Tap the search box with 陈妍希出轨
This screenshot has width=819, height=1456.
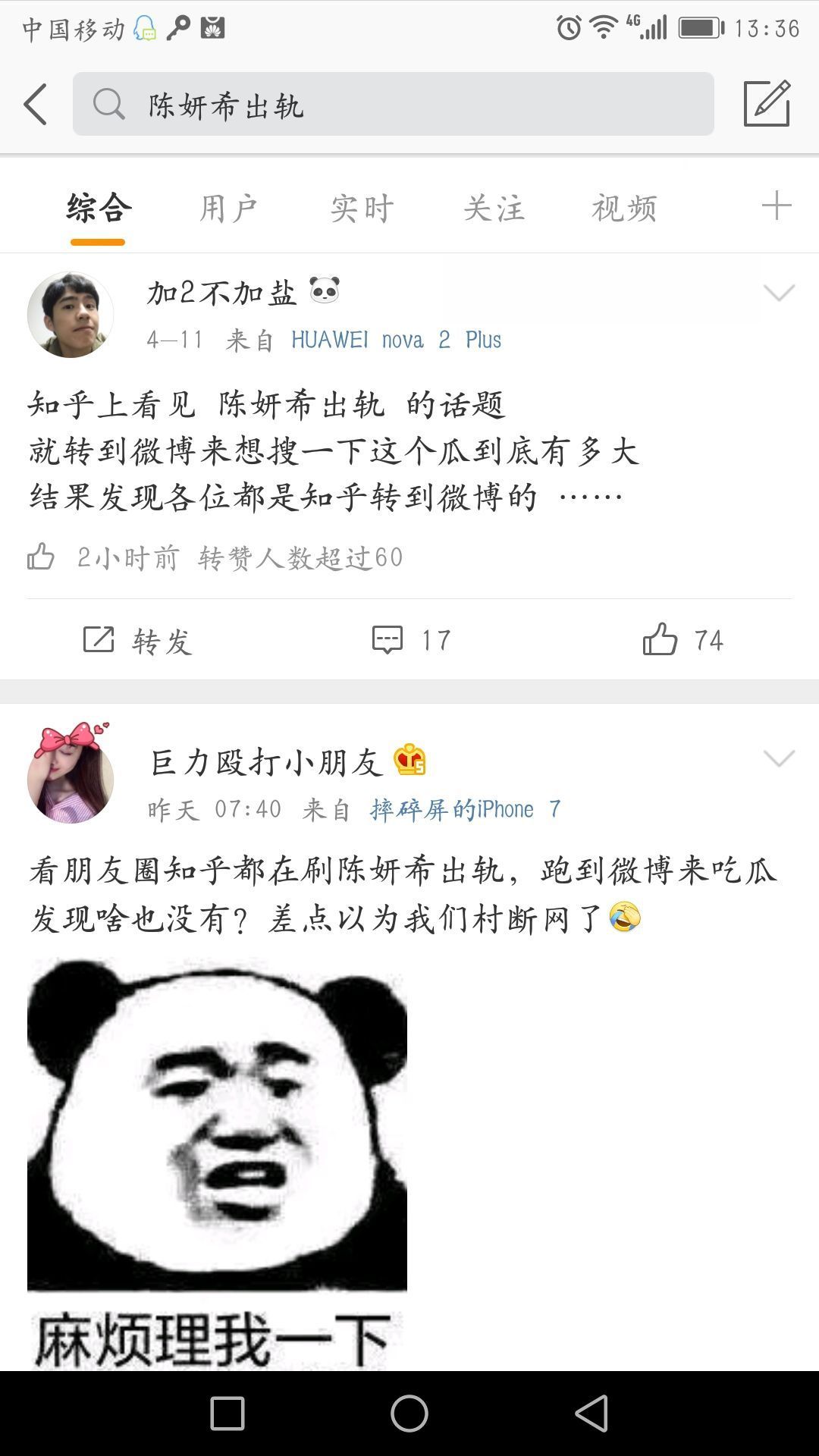[393, 105]
